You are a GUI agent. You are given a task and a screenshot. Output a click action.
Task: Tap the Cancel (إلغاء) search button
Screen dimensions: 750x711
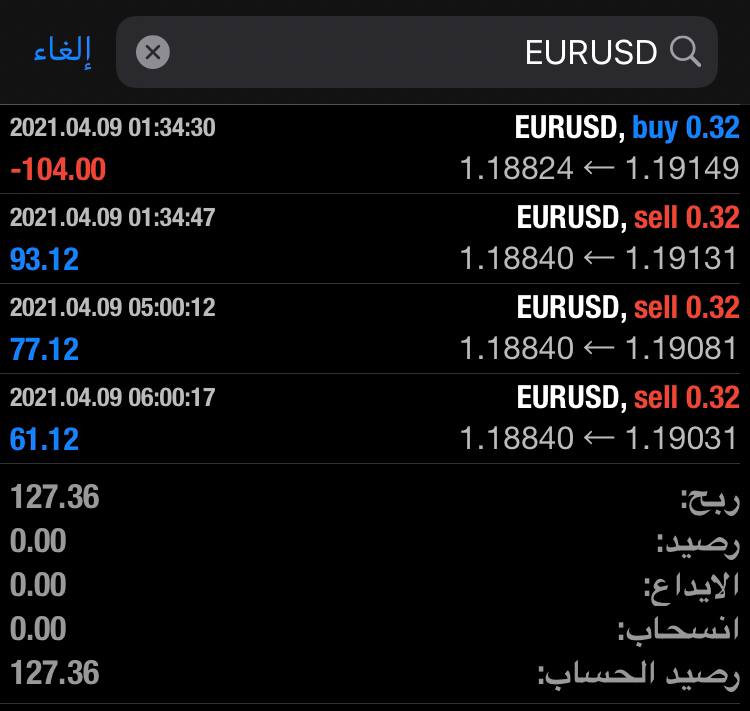point(62,51)
